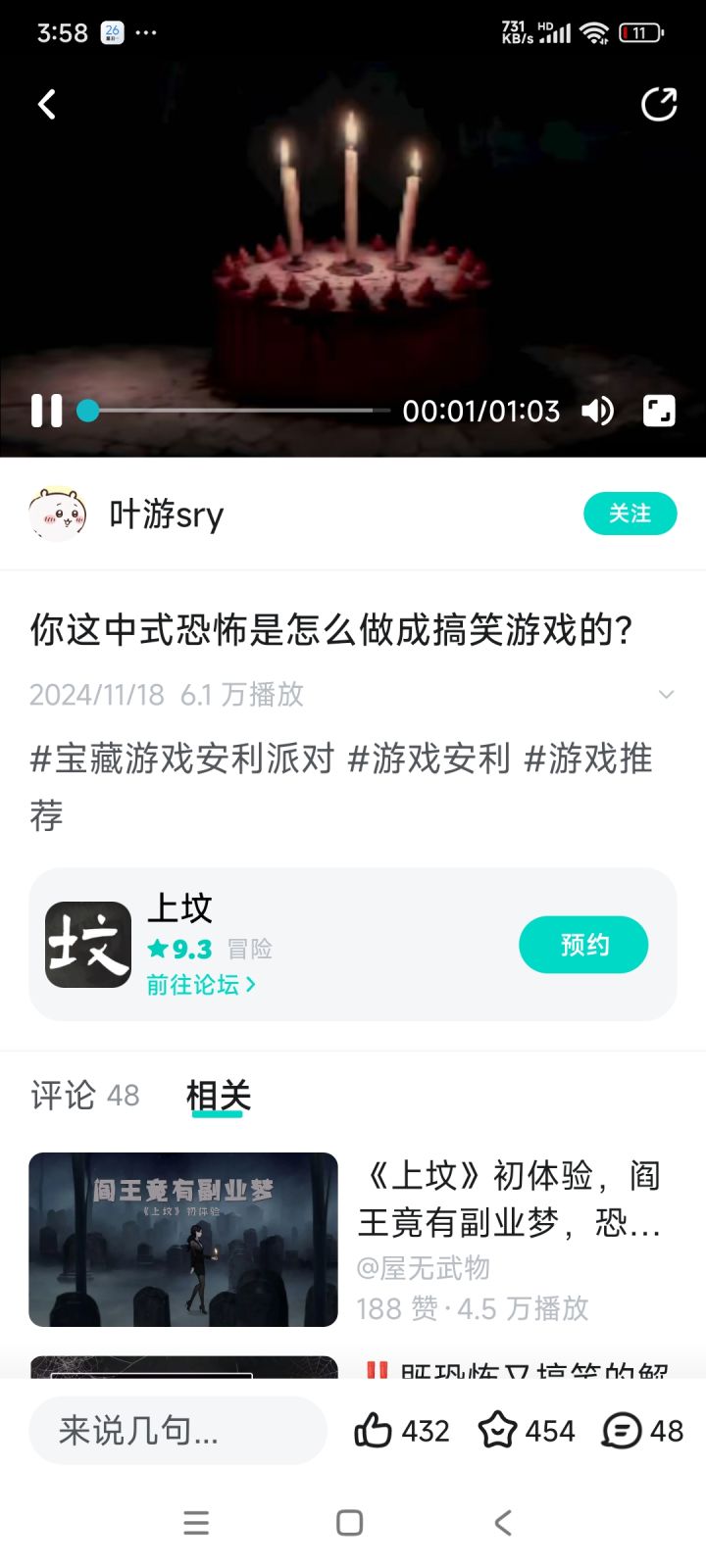
Task: Open the share menu via top-right icon
Action: (x=660, y=103)
